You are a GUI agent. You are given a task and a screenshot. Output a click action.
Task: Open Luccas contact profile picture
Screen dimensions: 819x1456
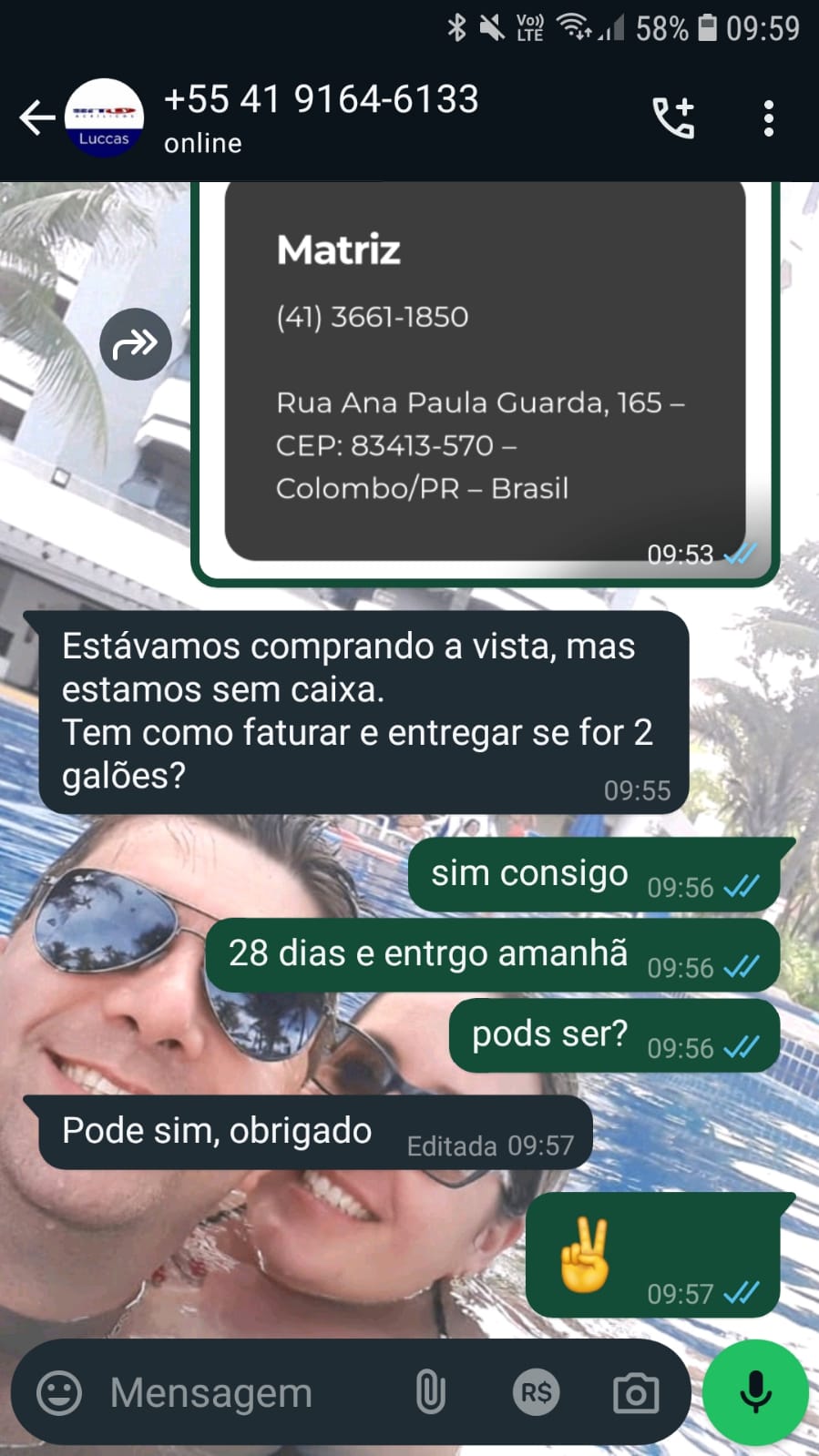click(104, 118)
